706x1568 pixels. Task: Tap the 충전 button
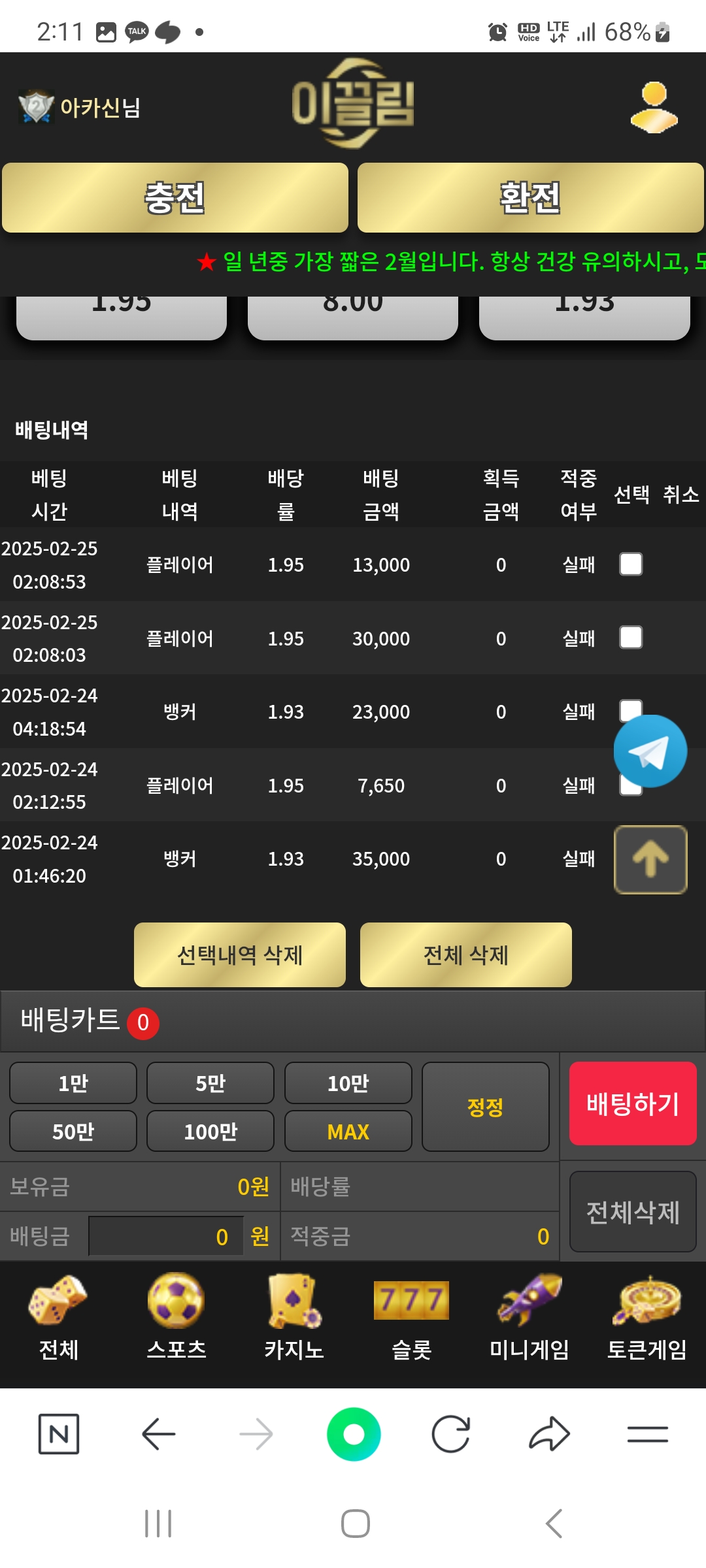(x=175, y=198)
